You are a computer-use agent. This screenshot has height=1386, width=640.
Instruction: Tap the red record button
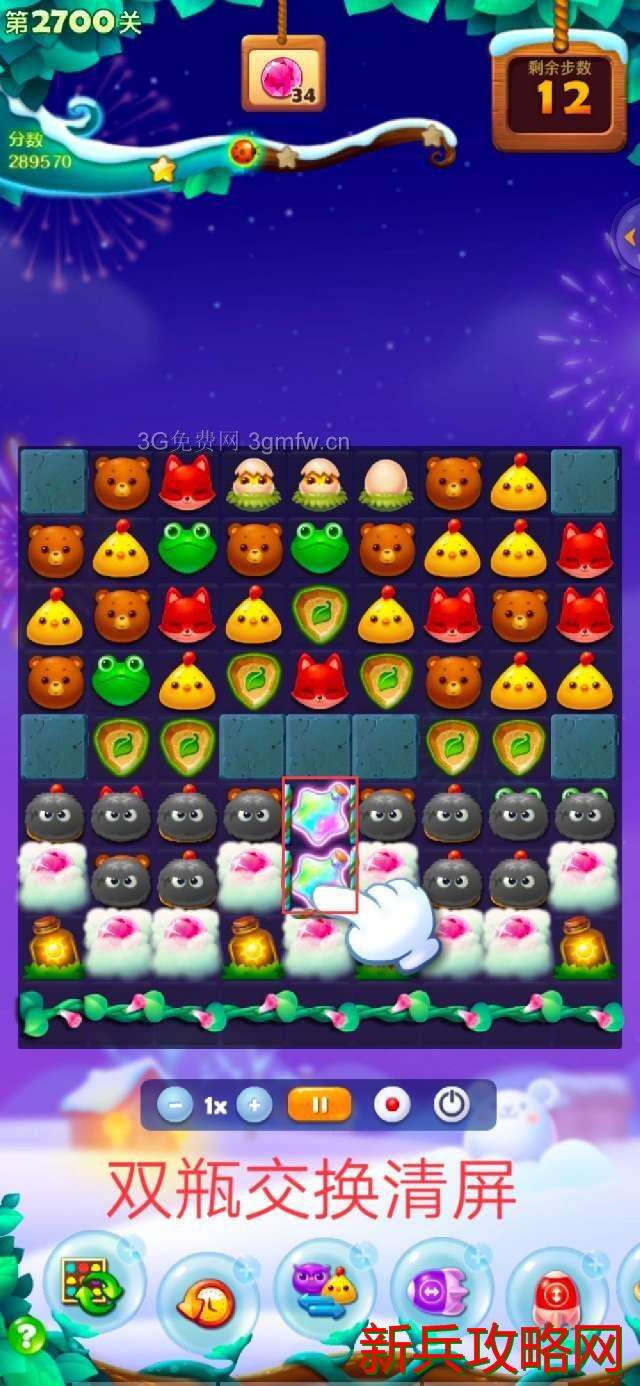[392, 1105]
